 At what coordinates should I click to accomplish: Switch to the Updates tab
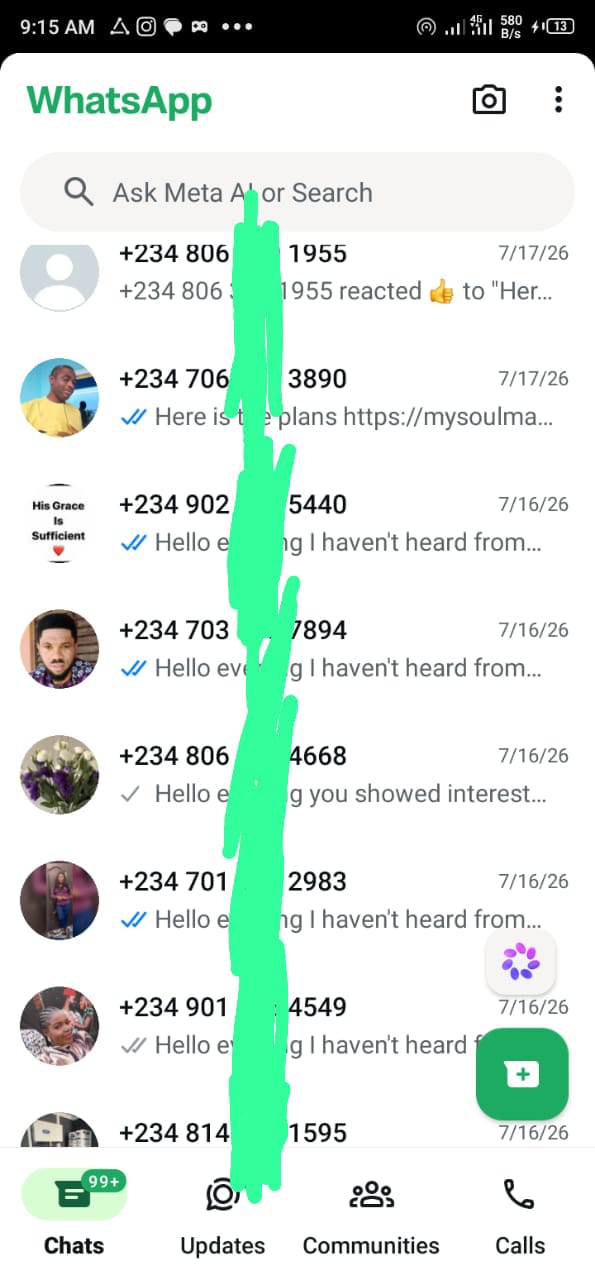coord(222,1216)
